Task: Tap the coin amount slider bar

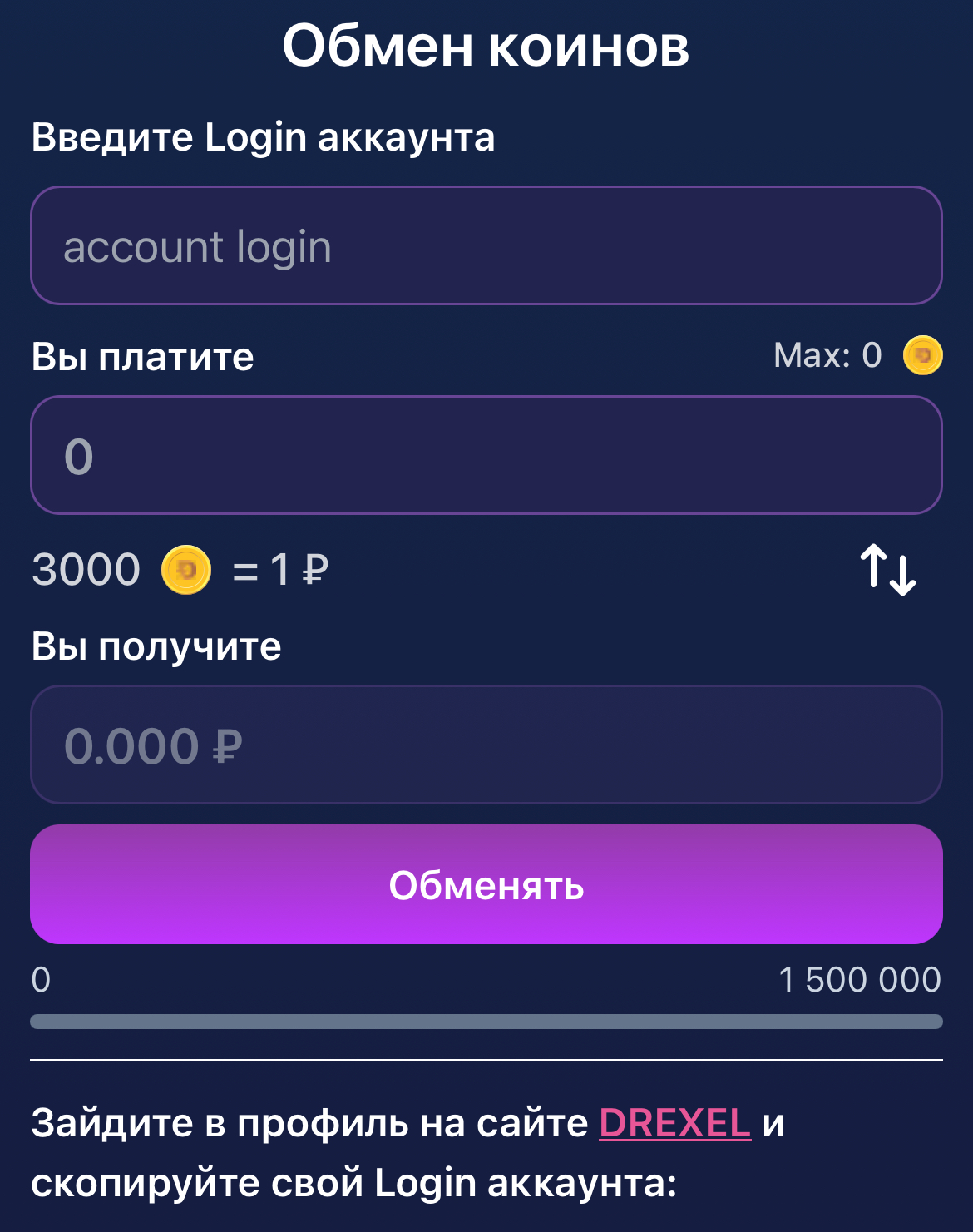Action: 486,1022
